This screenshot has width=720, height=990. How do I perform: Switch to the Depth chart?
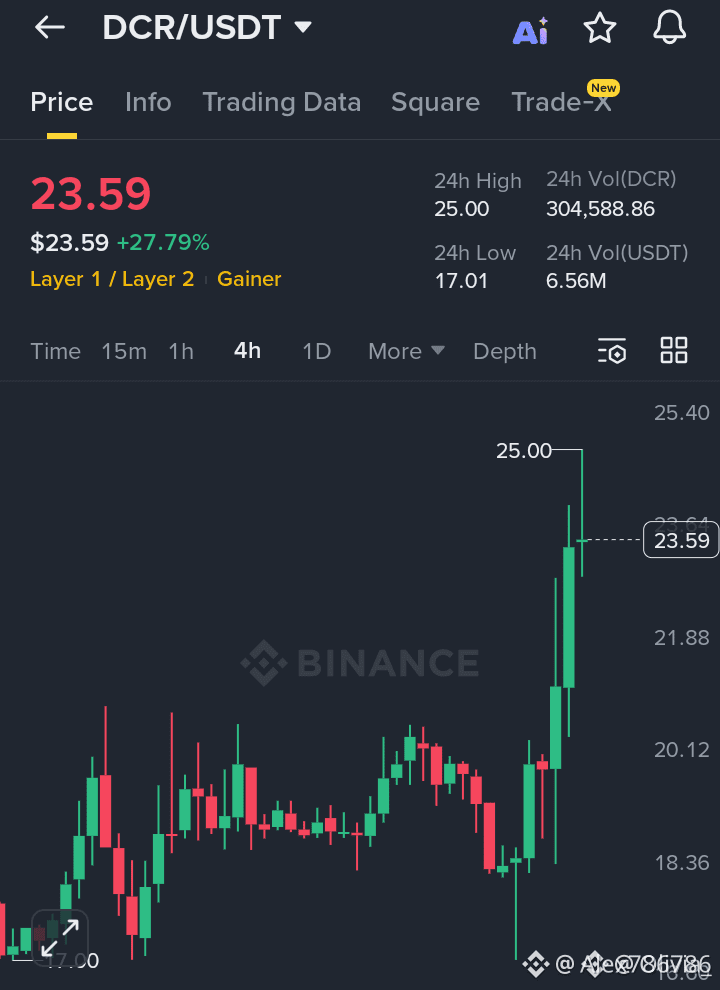click(x=504, y=351)
